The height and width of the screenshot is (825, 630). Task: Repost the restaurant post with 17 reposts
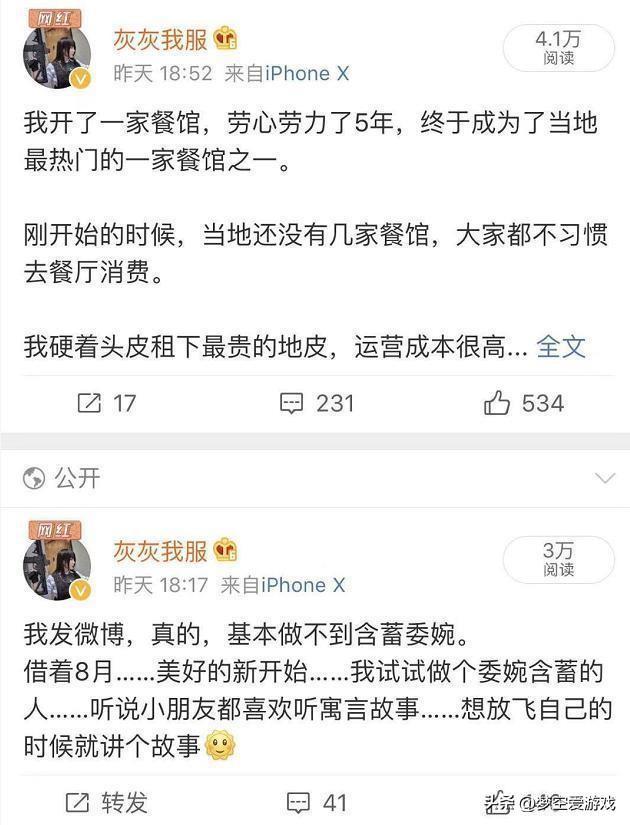[106, 403]
